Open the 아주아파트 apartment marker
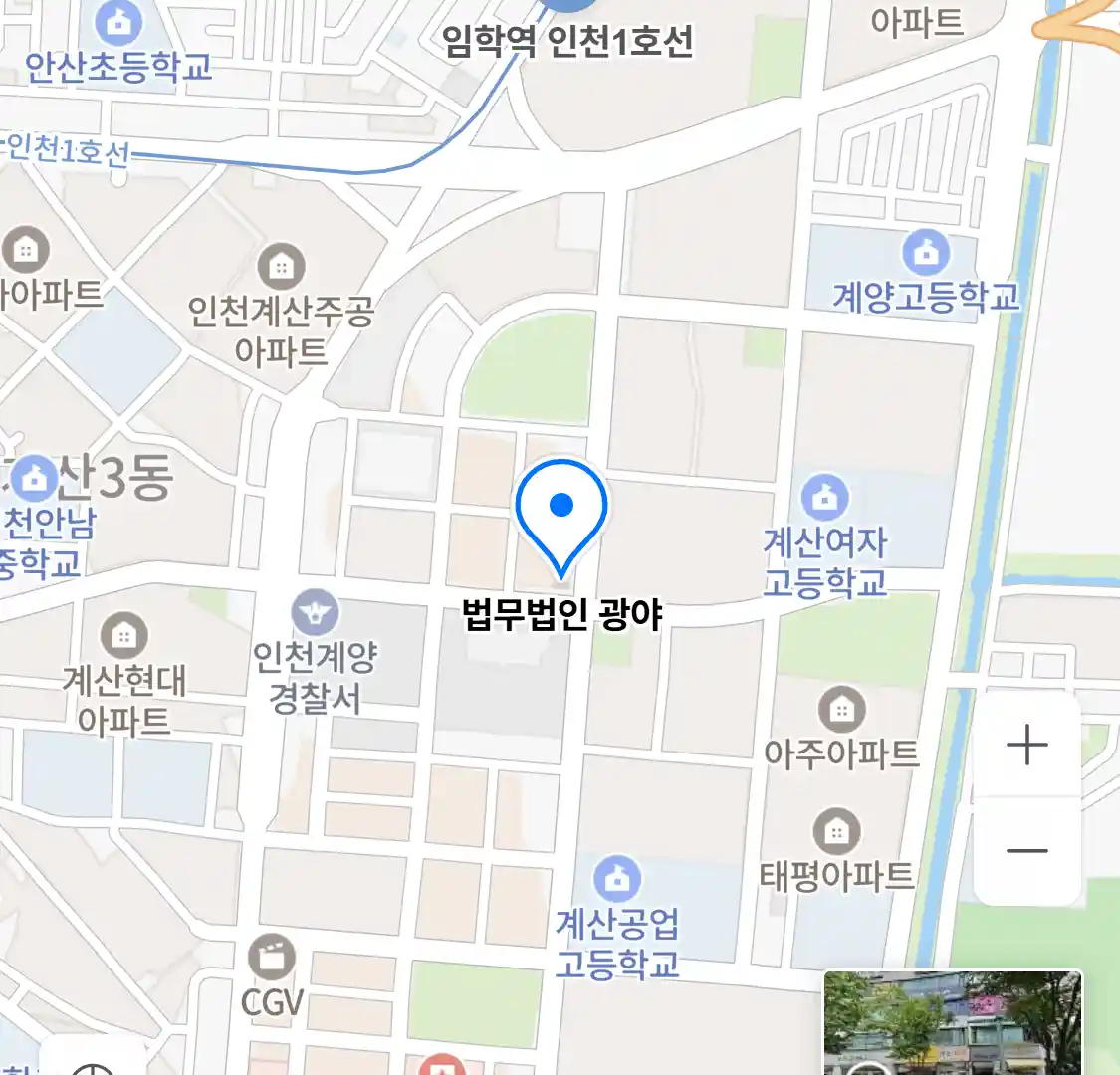 (x=841, y=710)
